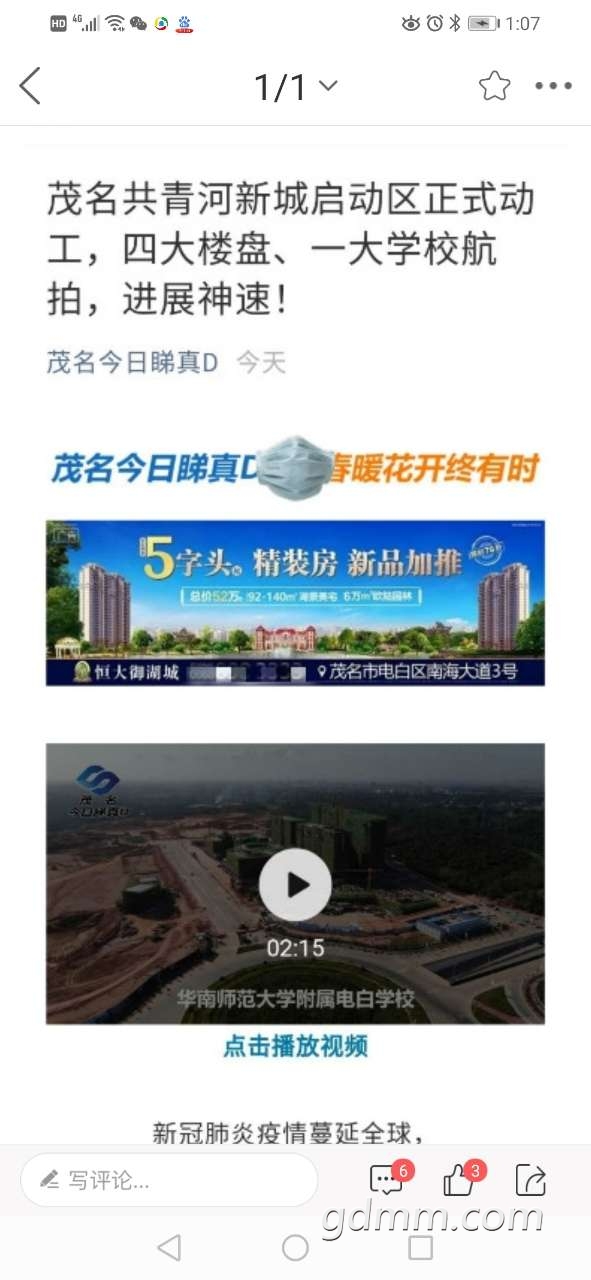The width and height of the screenshot is (591, 1280).
Task: Open the three-dot overflow menu
Action: point(553,87)
